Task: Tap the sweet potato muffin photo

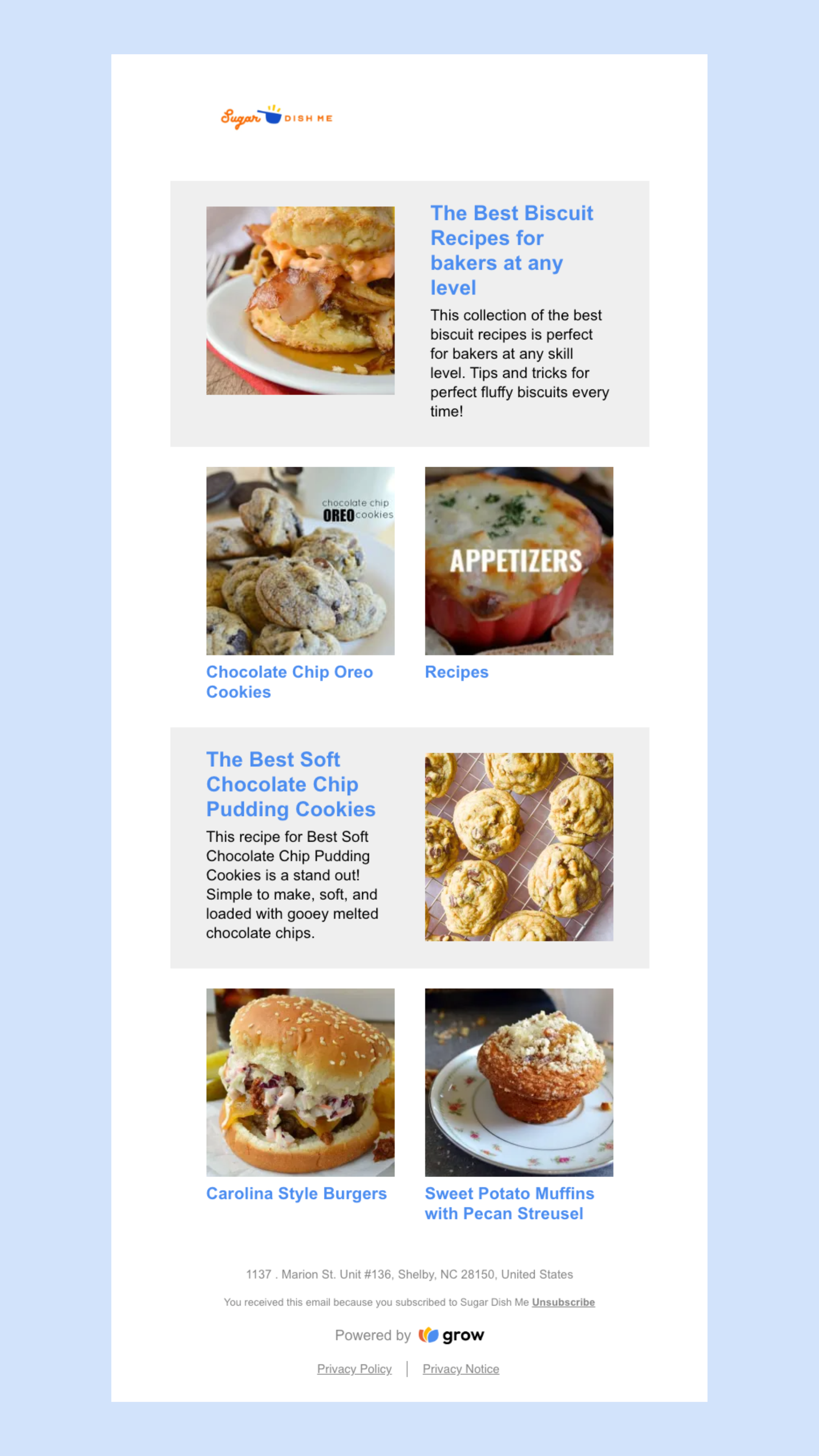Action: [518, 1082]
